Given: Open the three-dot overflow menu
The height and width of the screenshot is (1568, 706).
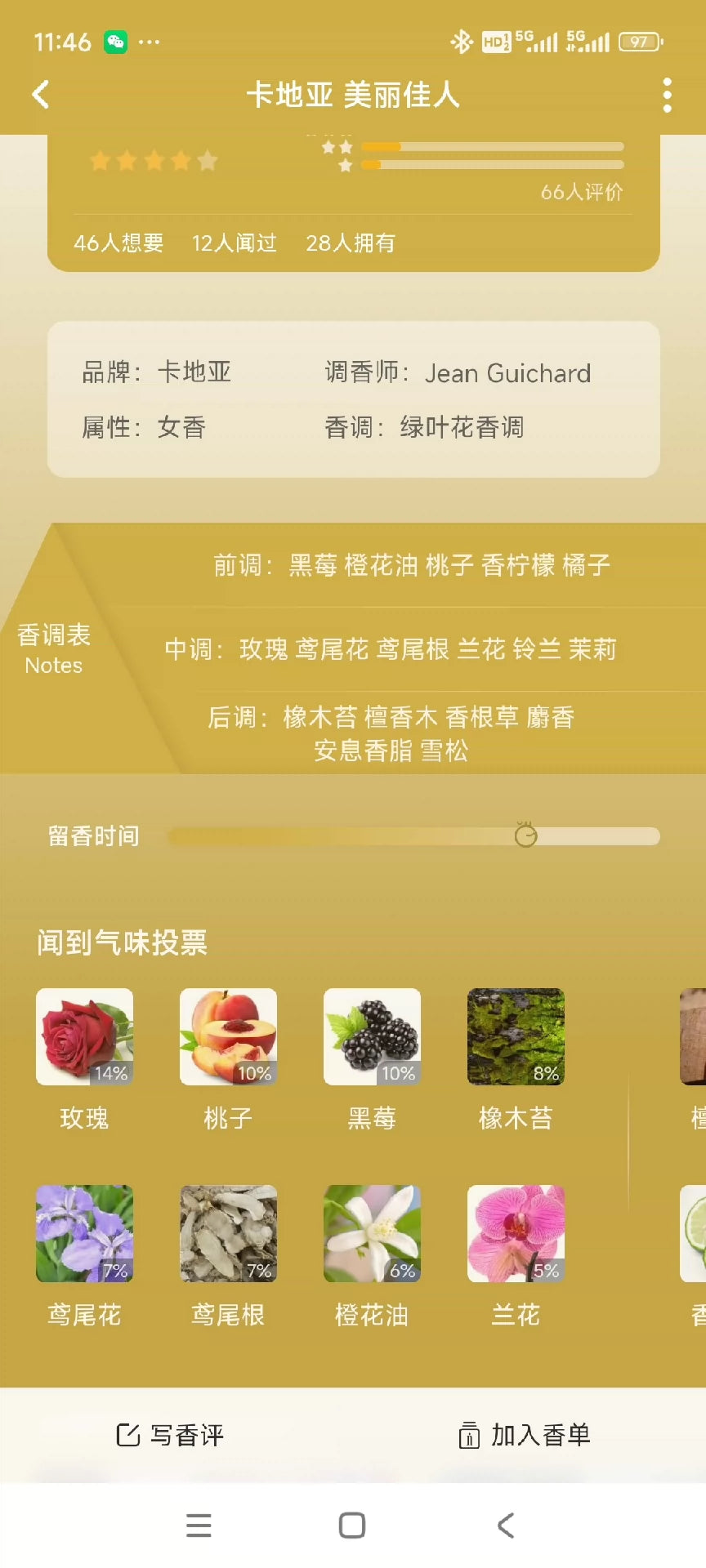Looking at the screenshot, I should (667, 96).
